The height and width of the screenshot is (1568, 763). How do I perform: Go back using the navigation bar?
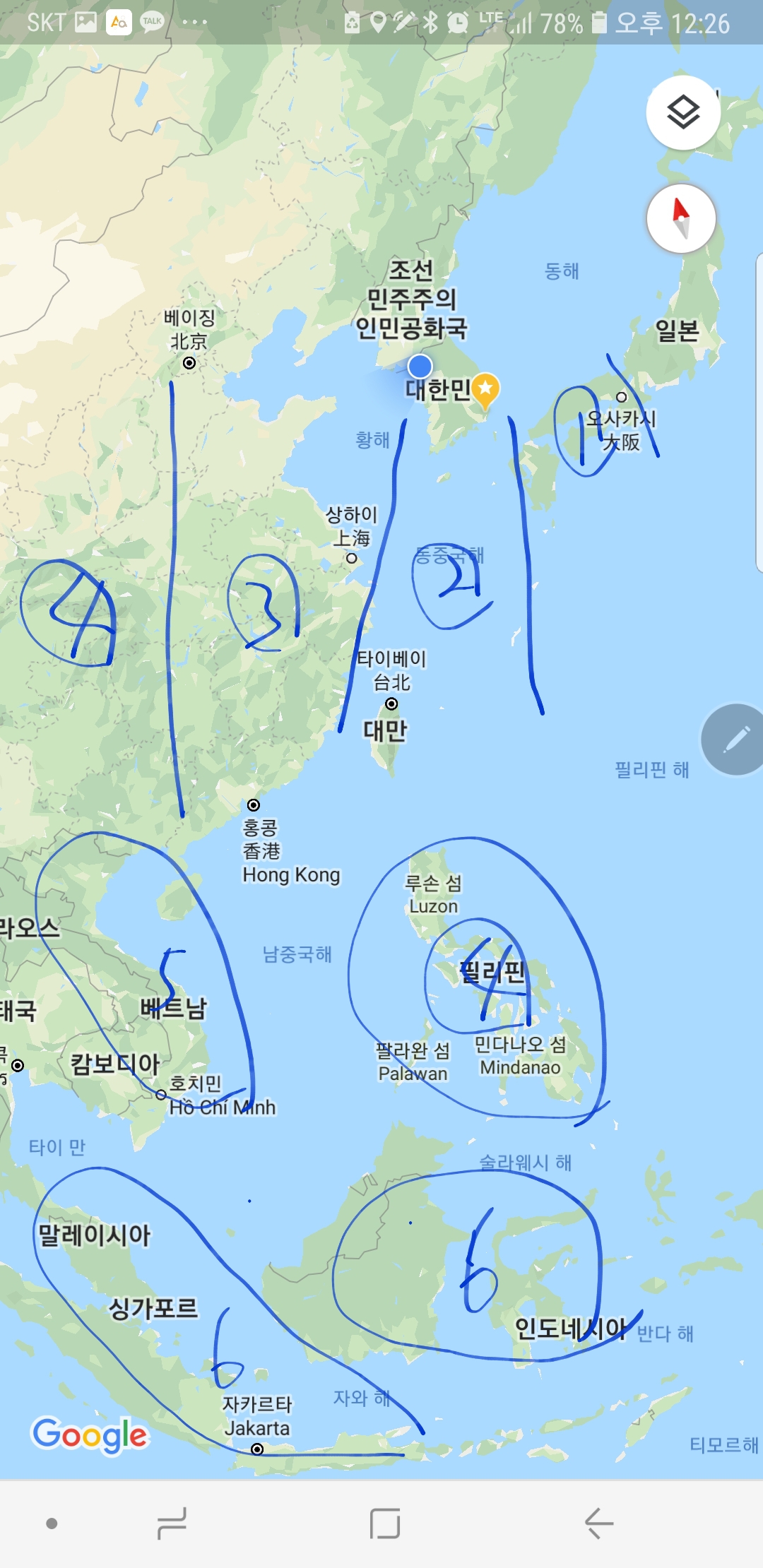click(x=598, y=1523)
